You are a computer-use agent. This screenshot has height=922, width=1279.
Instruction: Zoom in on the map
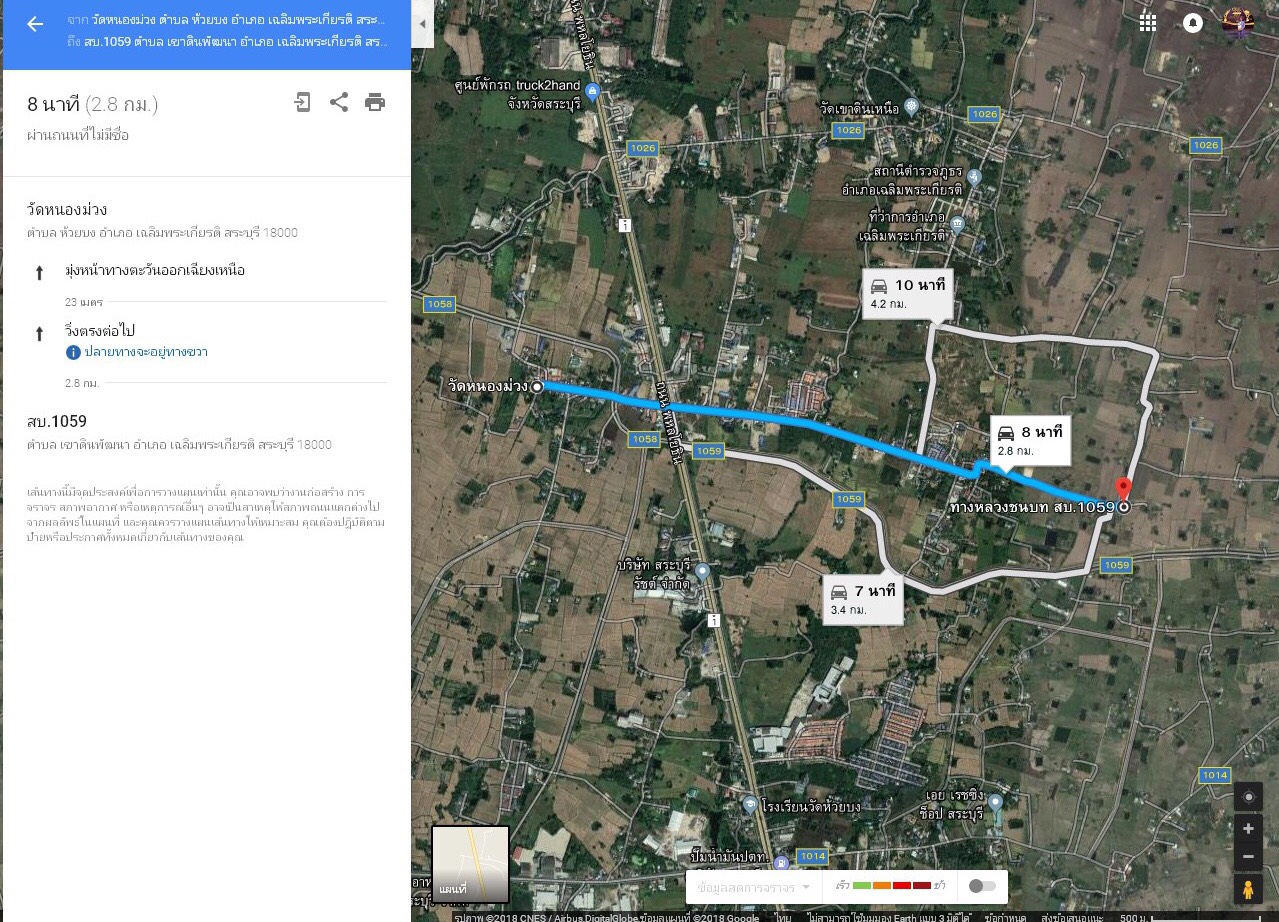[1248, 829]
